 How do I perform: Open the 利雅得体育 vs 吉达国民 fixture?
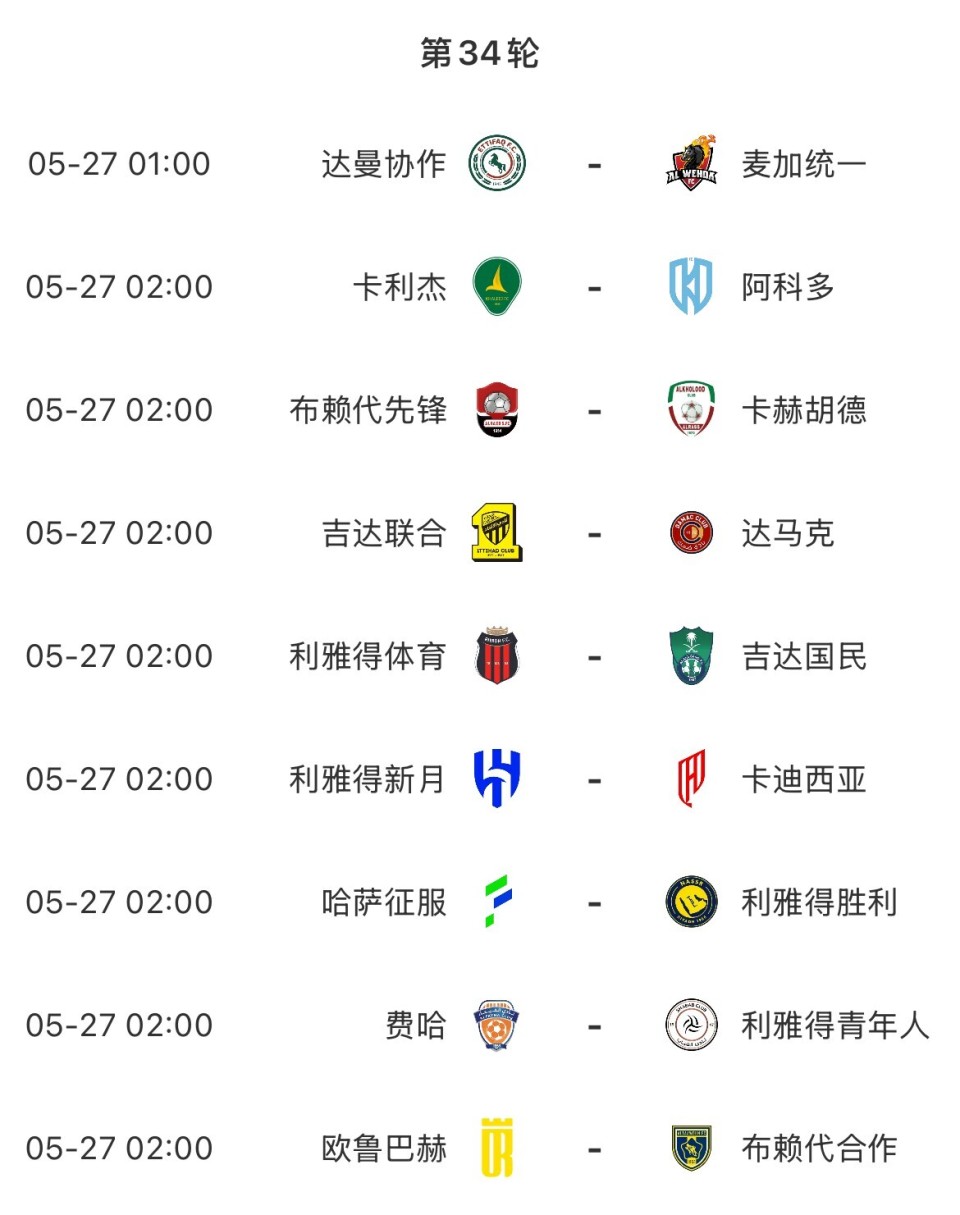click(x=594, y=656)
